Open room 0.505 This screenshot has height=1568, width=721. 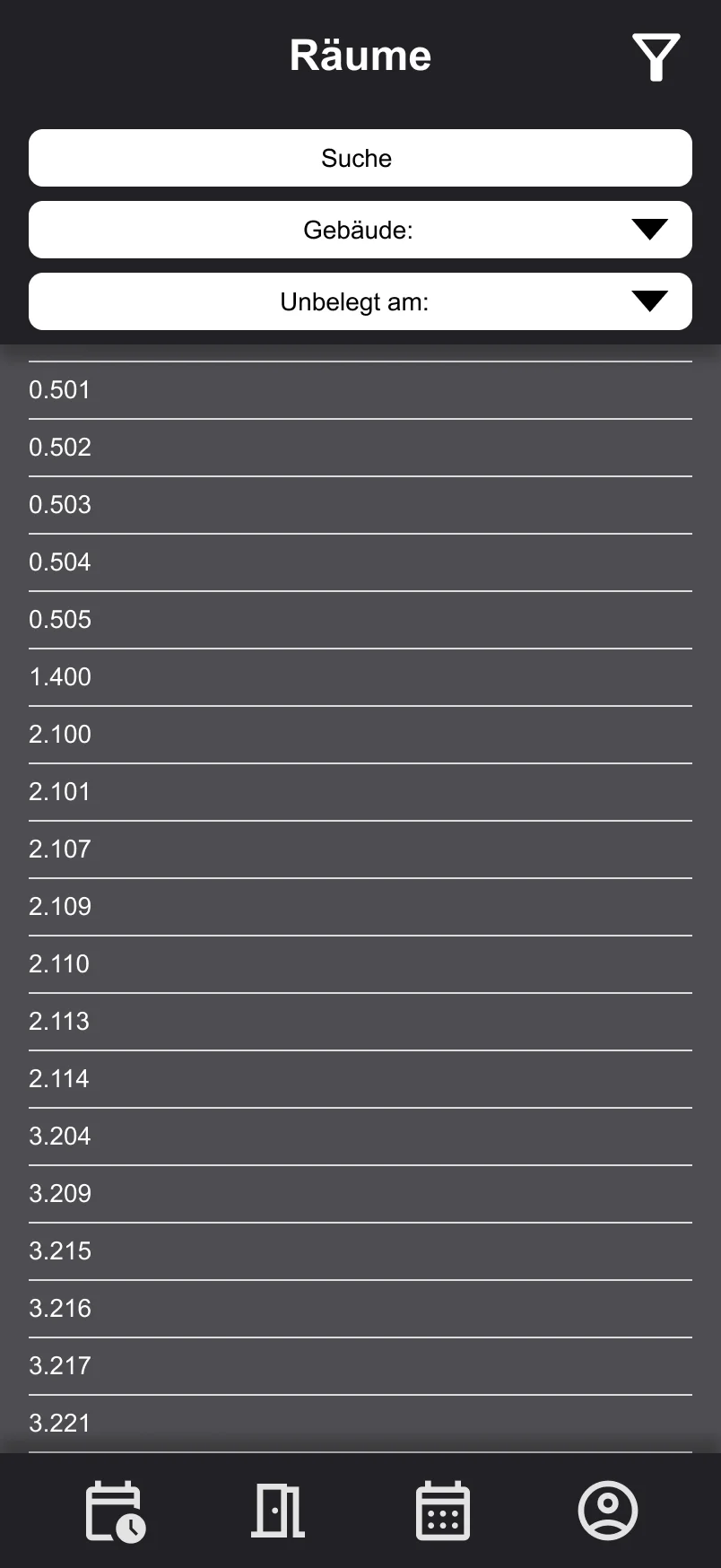point(360,620)
